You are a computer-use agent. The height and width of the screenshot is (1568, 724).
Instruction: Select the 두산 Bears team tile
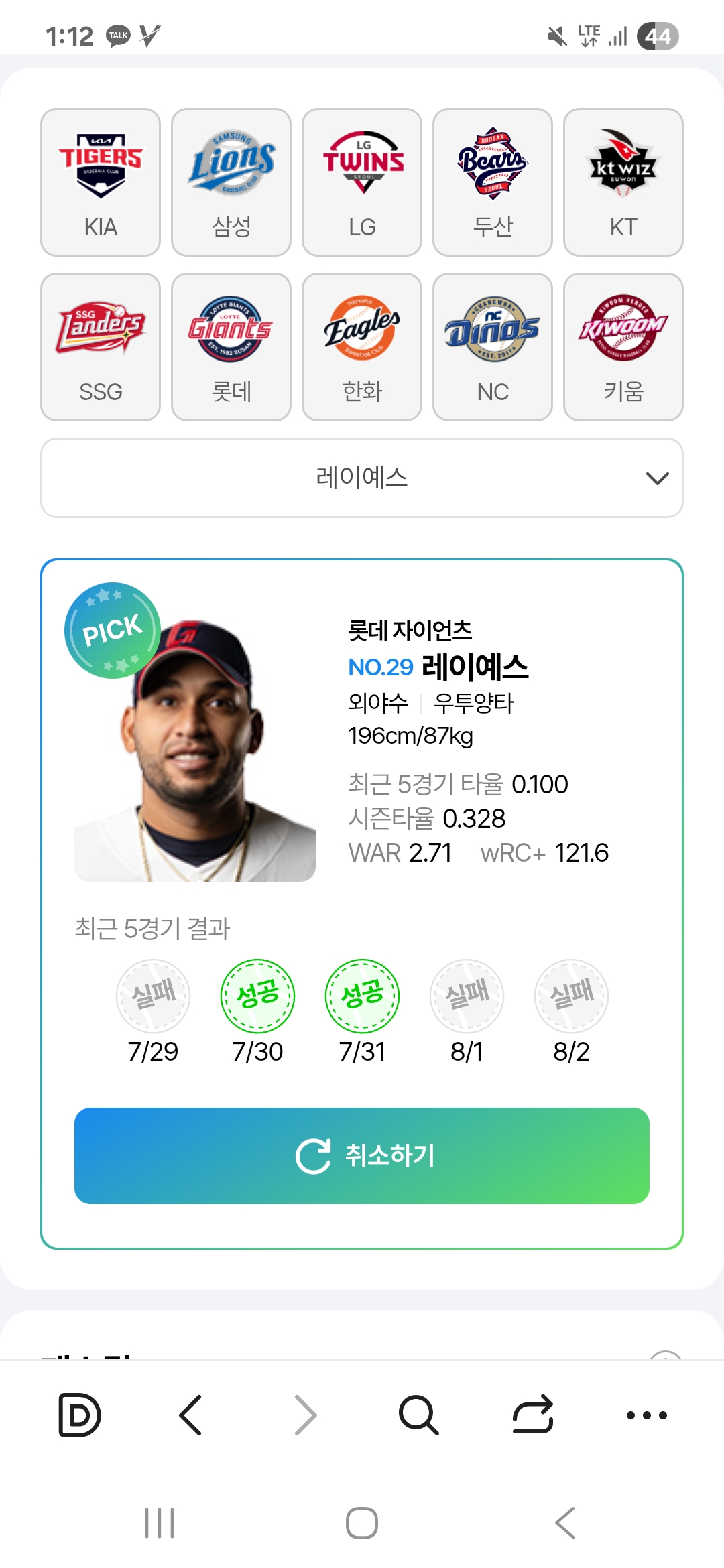tap(493, 182)
